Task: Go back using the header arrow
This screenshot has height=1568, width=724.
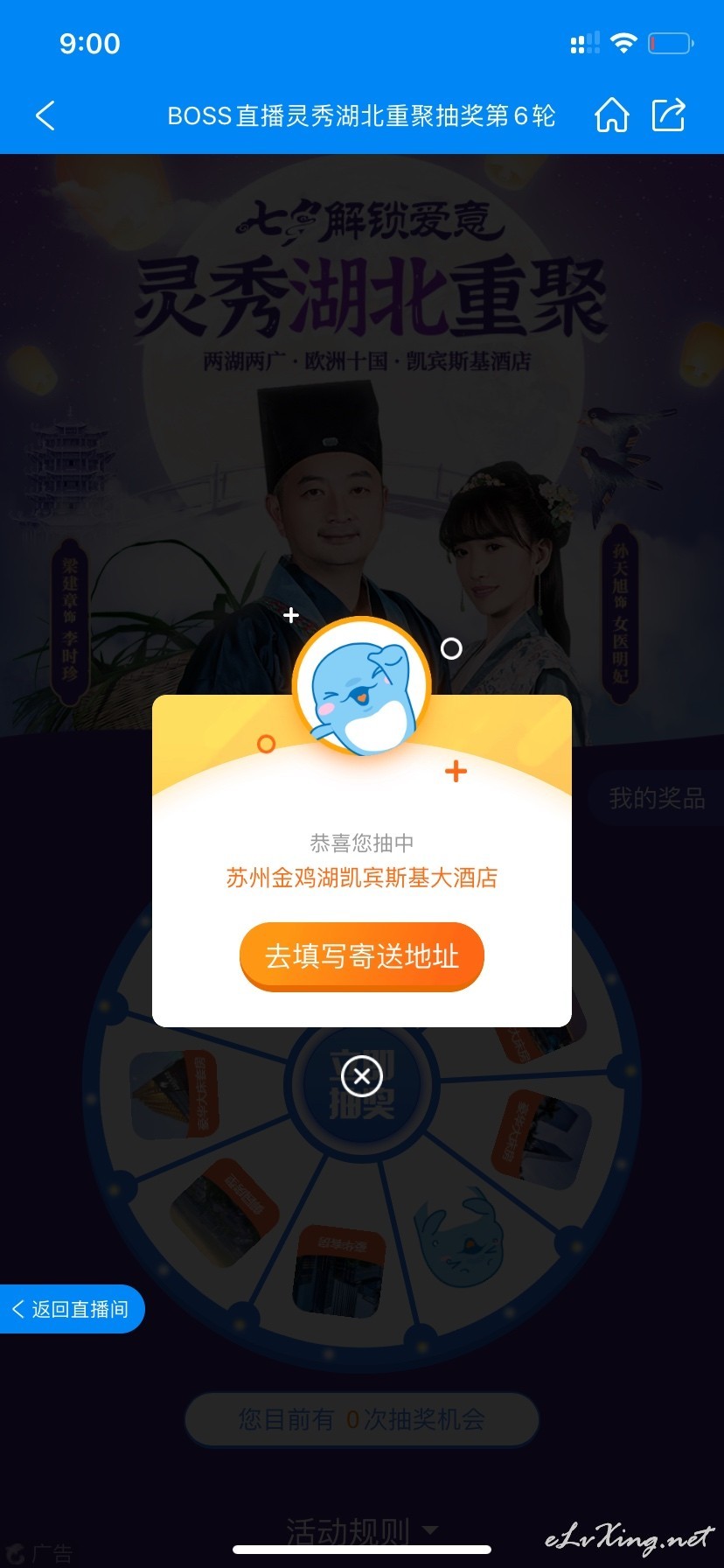Action: (45, 115)
